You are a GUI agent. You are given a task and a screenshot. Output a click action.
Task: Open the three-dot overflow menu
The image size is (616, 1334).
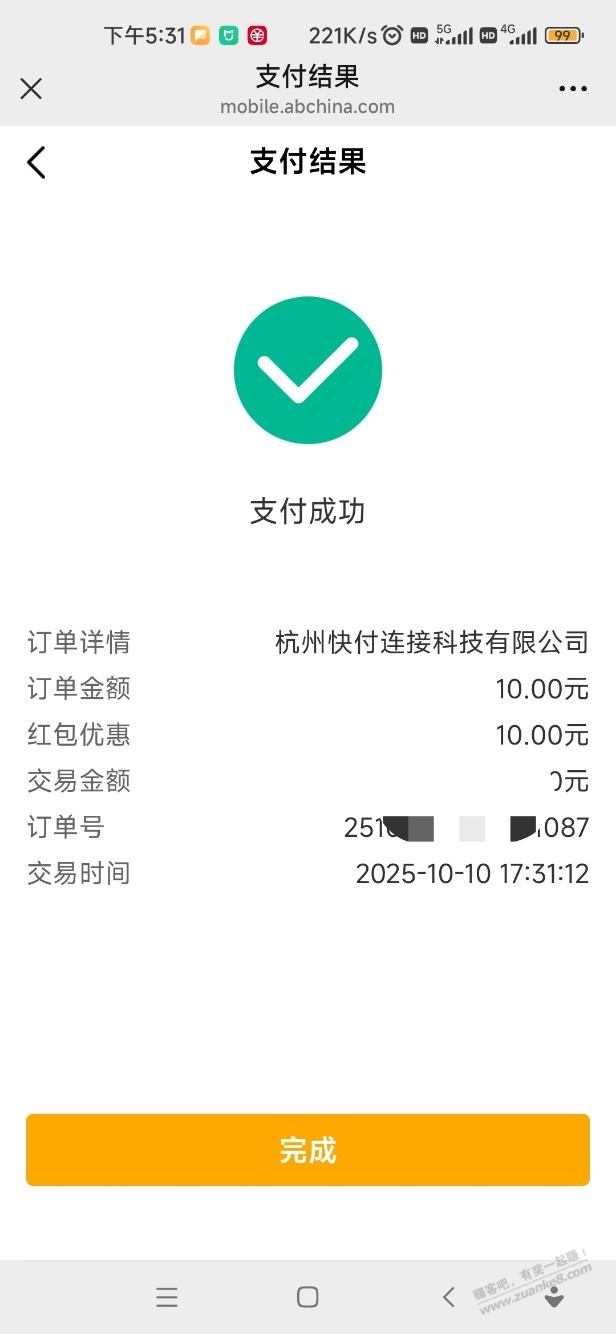[x=573, y=89]
